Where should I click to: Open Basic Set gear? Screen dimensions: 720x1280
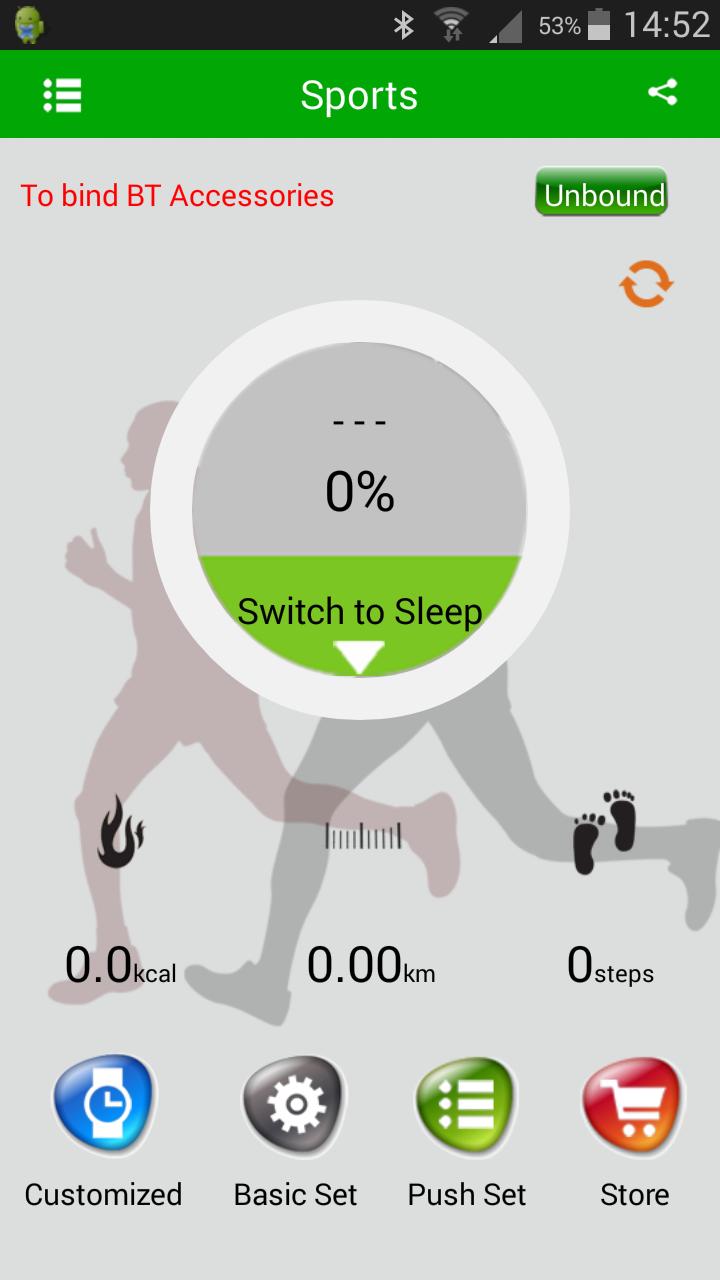click(295, 1105)
